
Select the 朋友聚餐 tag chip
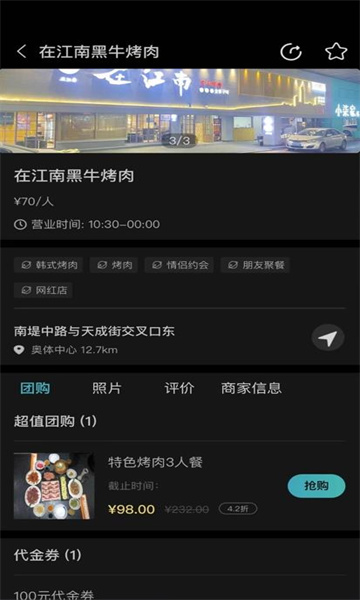(255, 265)
